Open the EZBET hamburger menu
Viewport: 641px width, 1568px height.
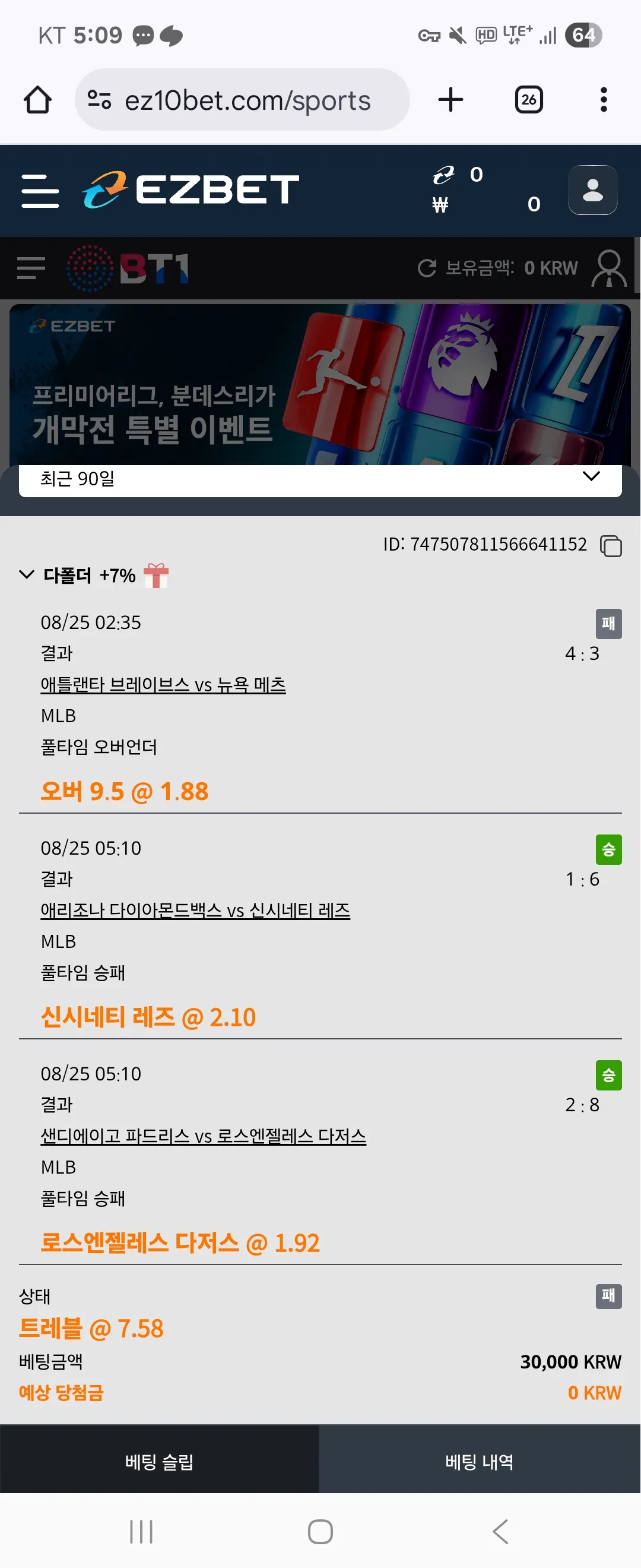click(x=40, y=191)
